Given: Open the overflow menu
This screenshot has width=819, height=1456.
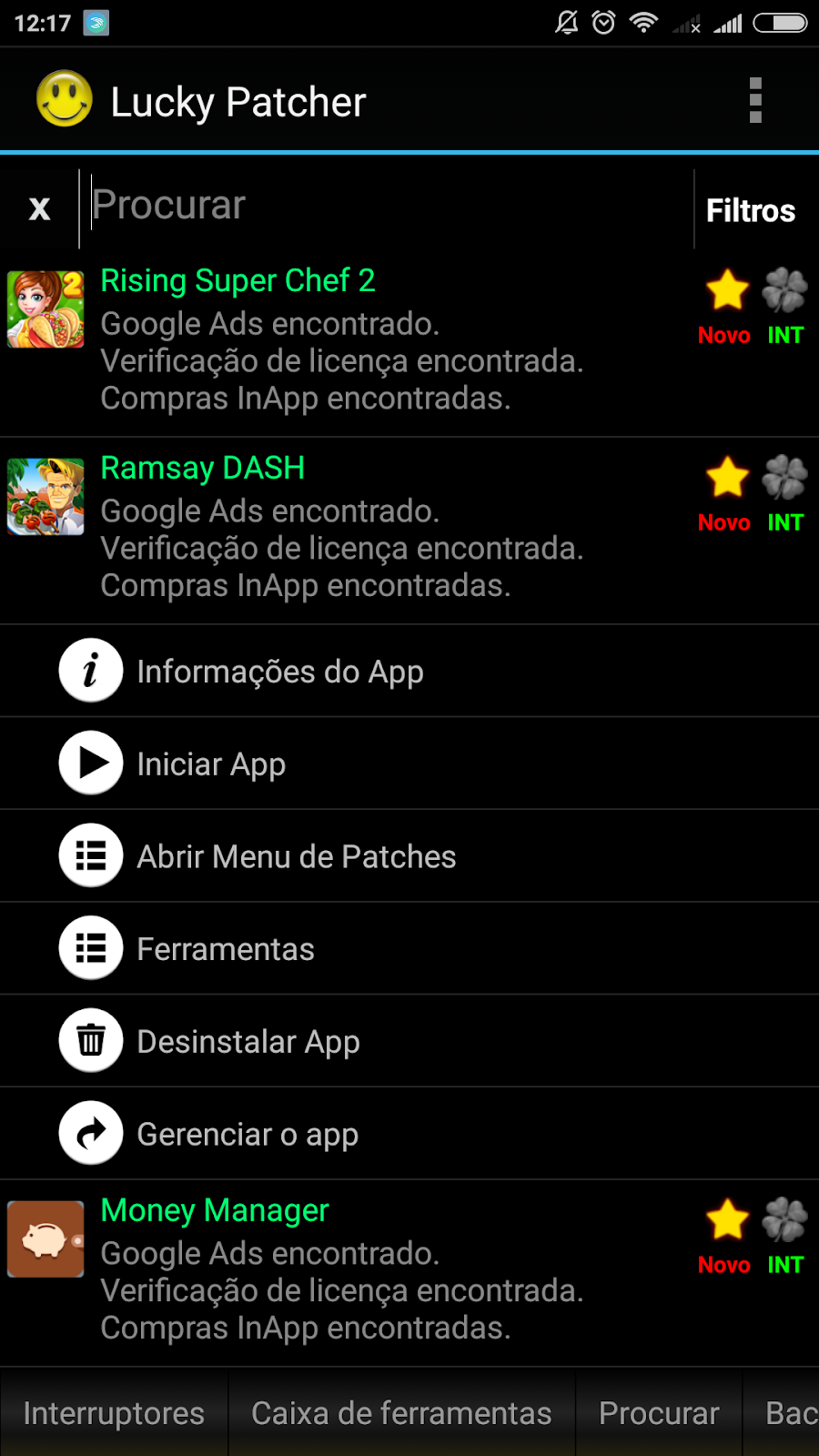Looking at the screenshot, I should click(754, 100).
